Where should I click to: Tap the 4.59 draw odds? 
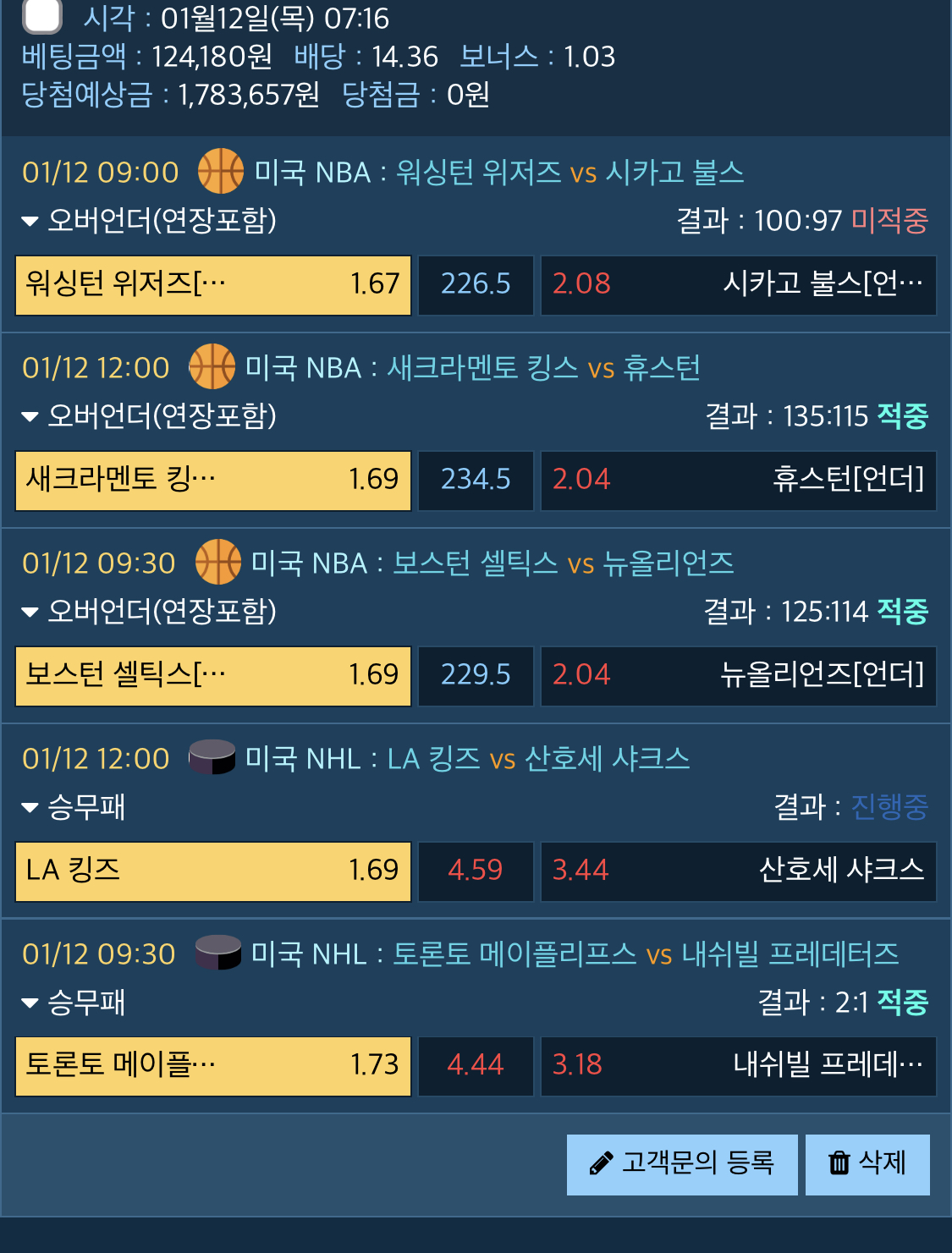476,871
